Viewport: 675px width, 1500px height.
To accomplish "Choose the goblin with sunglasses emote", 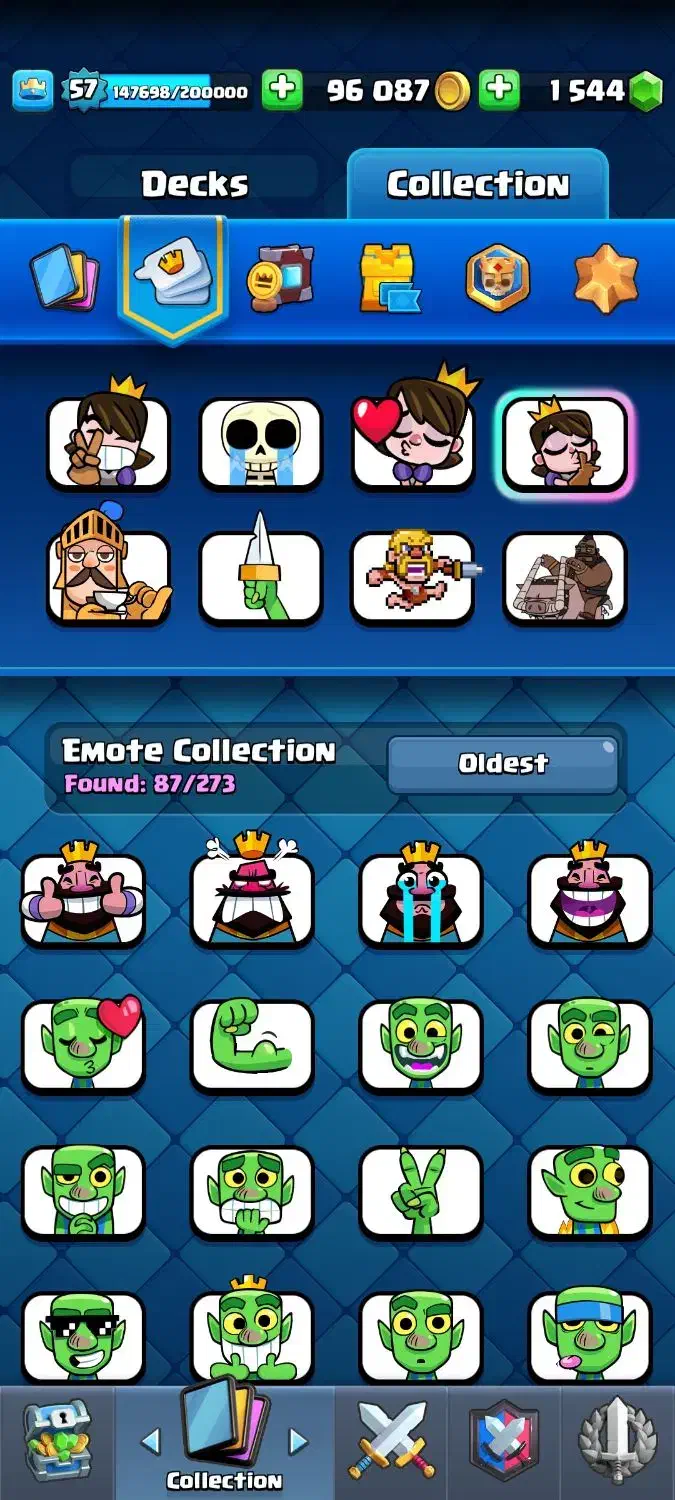I will [x=83, y=1336].
